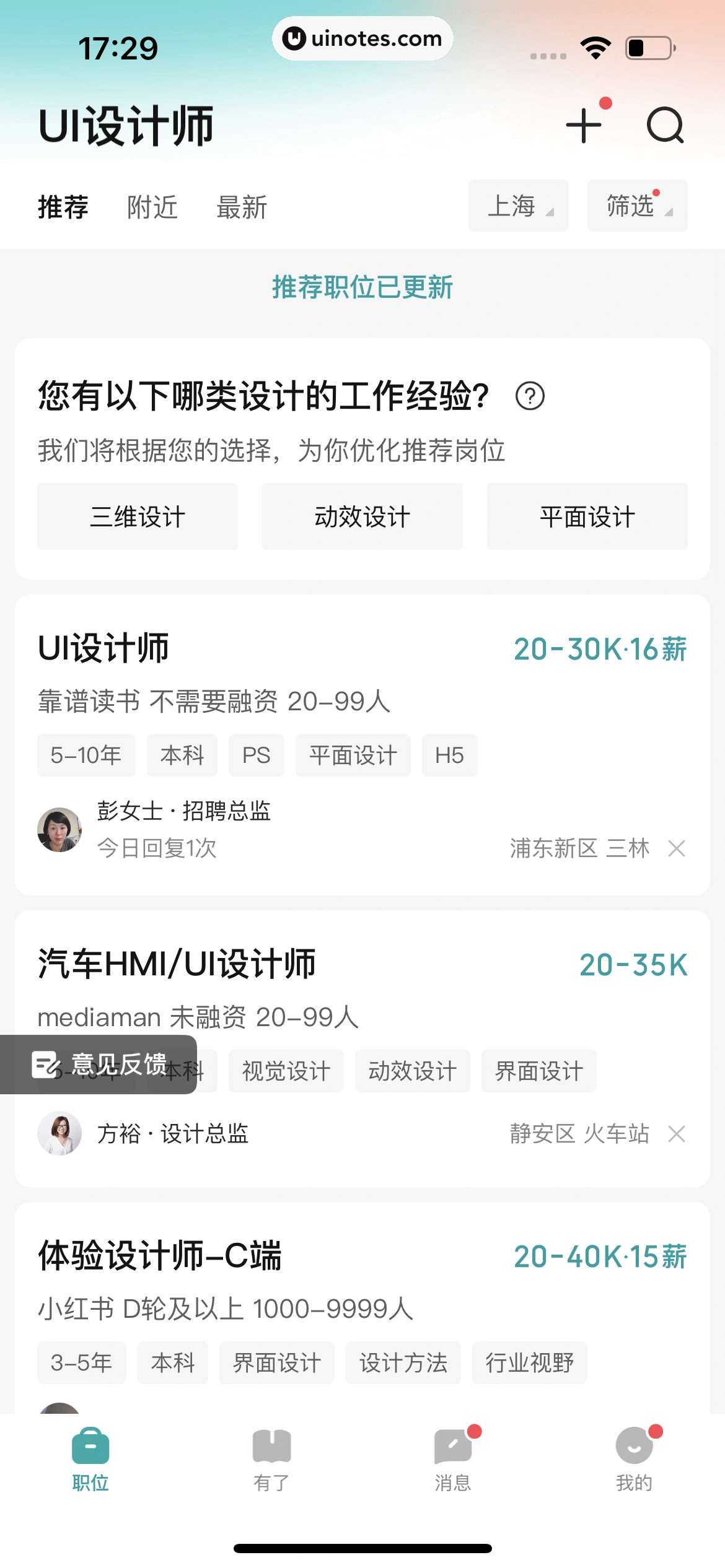Select the 三维设计 experience option

point(137,516)
